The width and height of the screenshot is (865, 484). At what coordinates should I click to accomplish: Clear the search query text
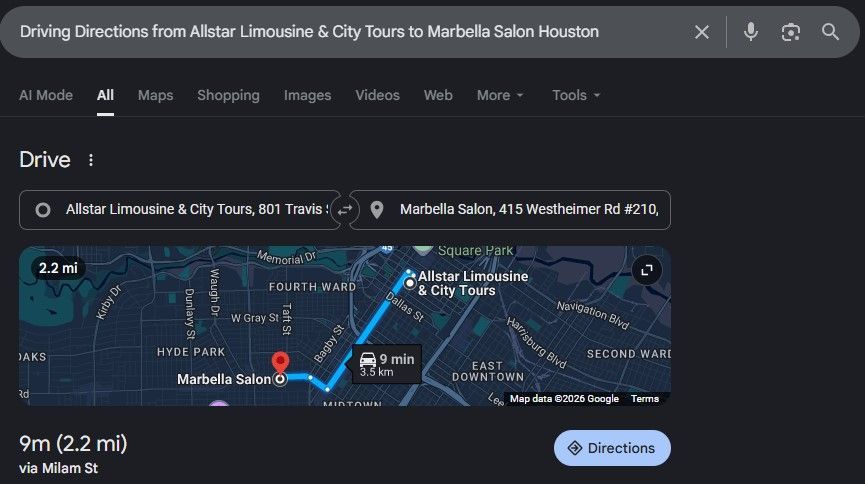click(x=702, y=32)
